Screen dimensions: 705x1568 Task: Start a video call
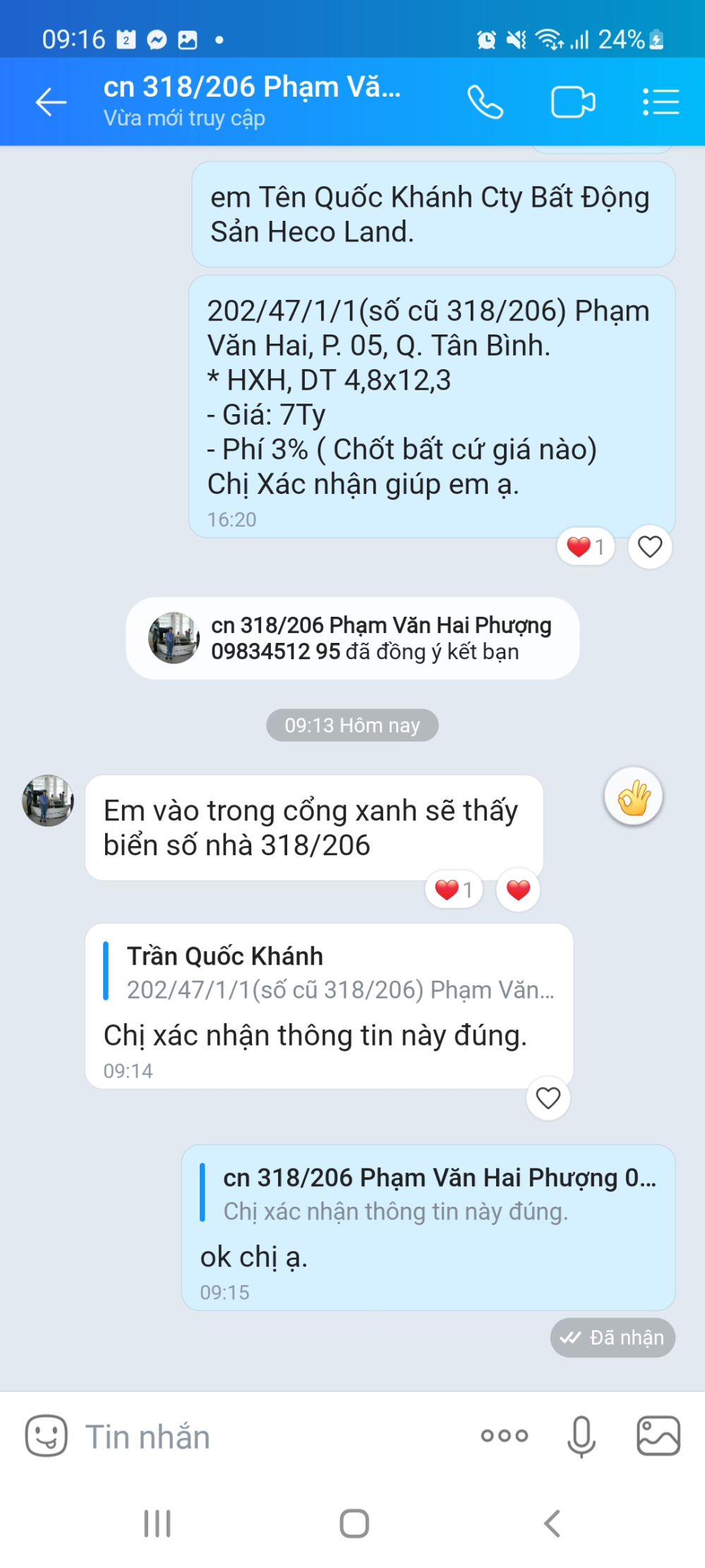pos(572,102)
